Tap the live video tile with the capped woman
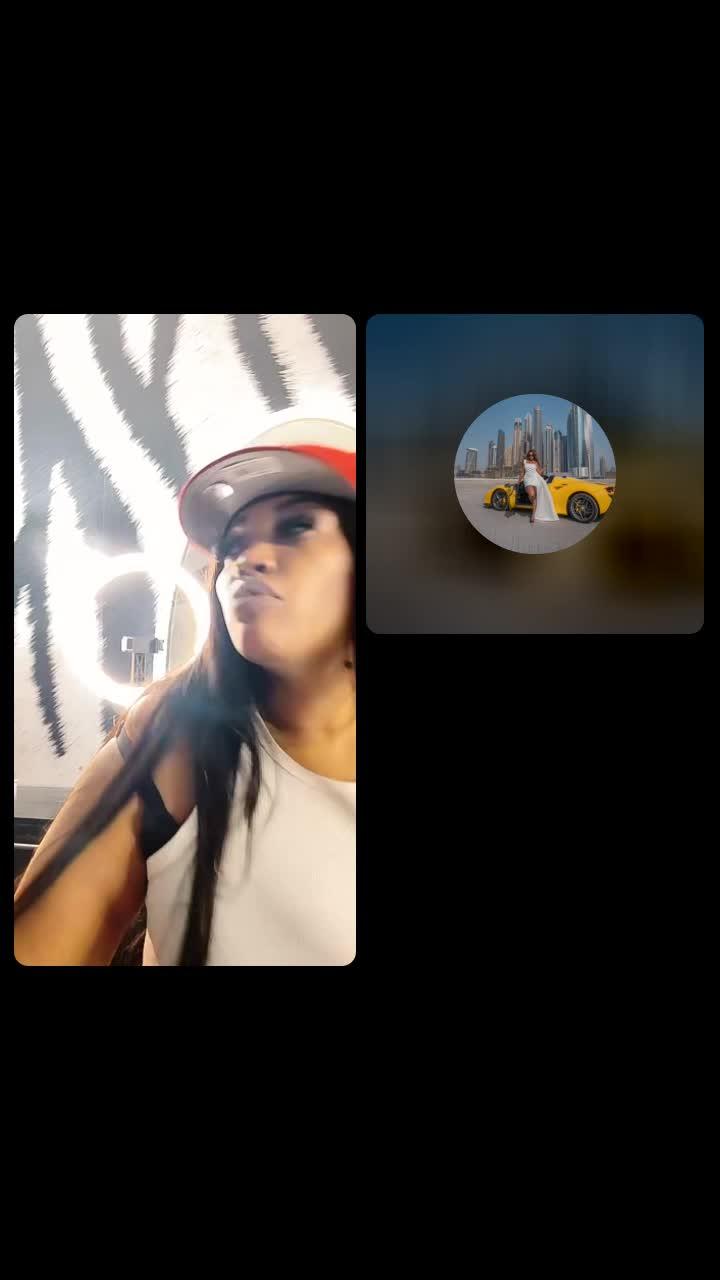Viewport: 720px width, 1280px height. point(185,640)
